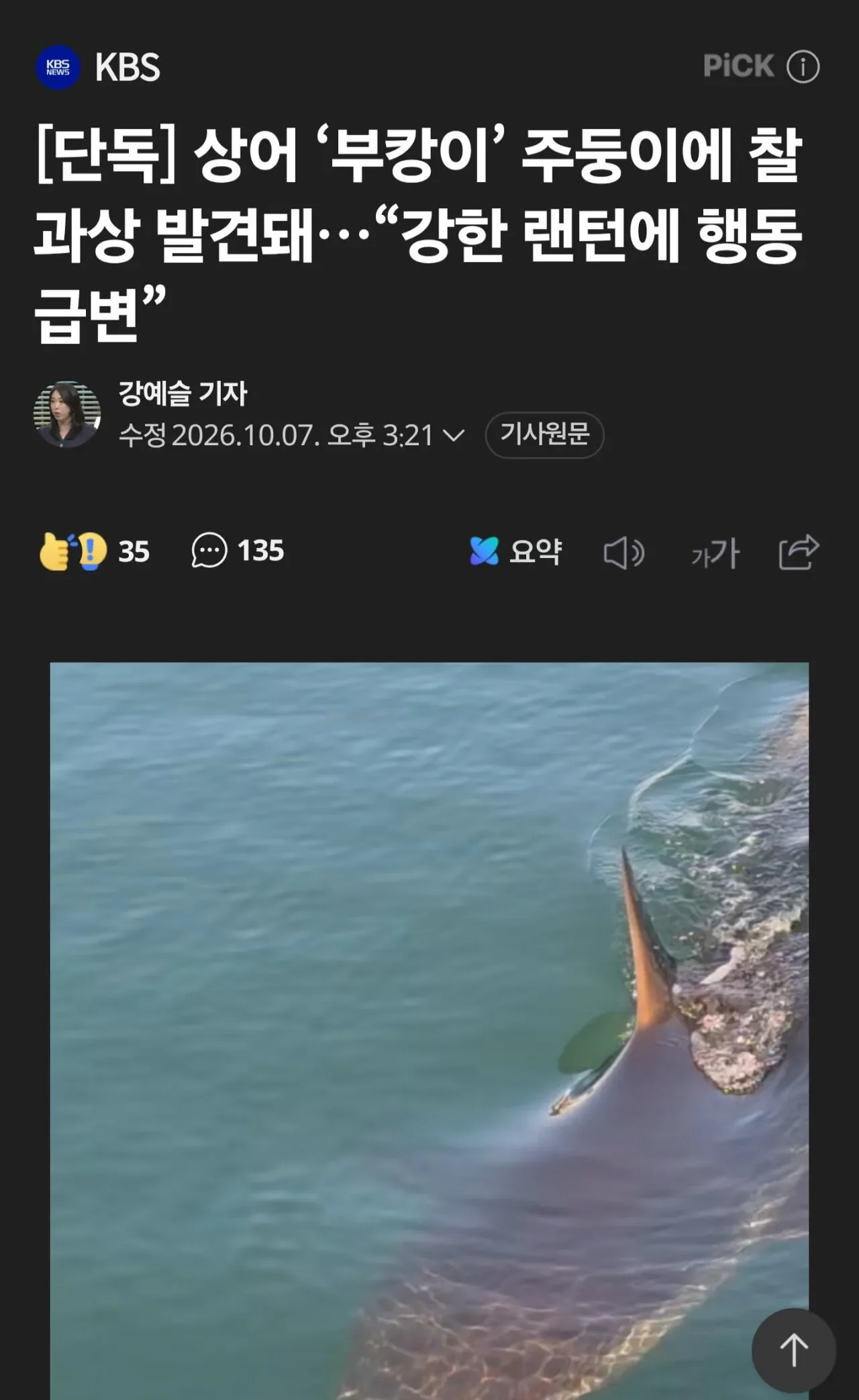Listen to the article with the speaker icon

tap(623, 553)
